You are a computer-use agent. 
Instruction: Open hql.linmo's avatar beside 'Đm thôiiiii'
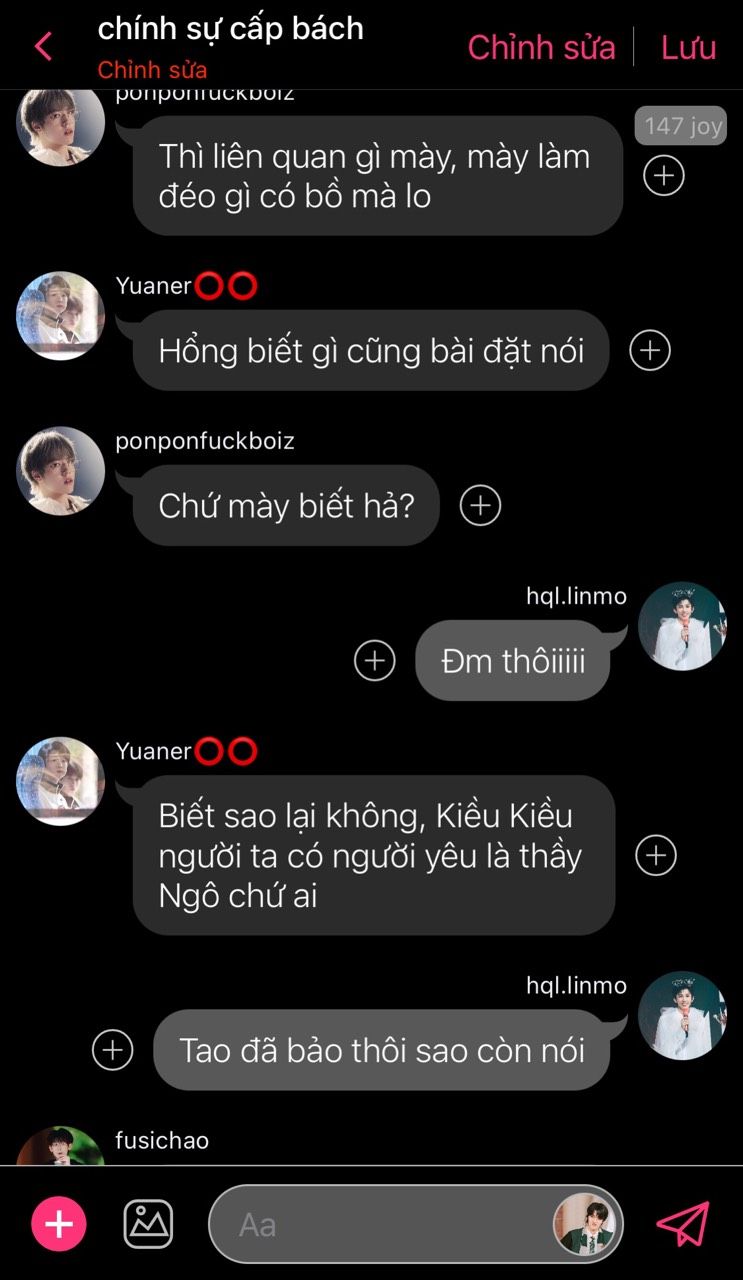tap(682, 626)
